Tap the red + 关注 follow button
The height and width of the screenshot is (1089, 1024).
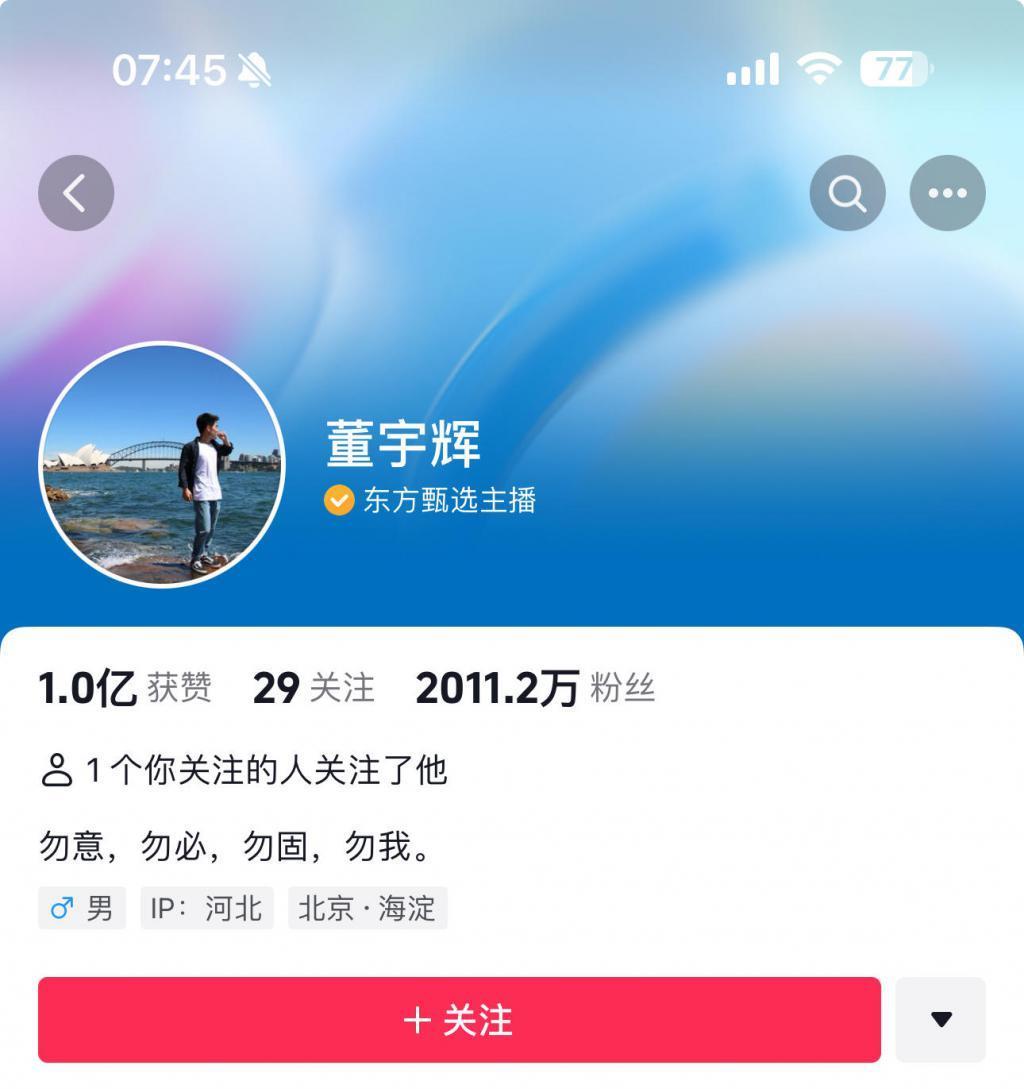[460, 1019]
